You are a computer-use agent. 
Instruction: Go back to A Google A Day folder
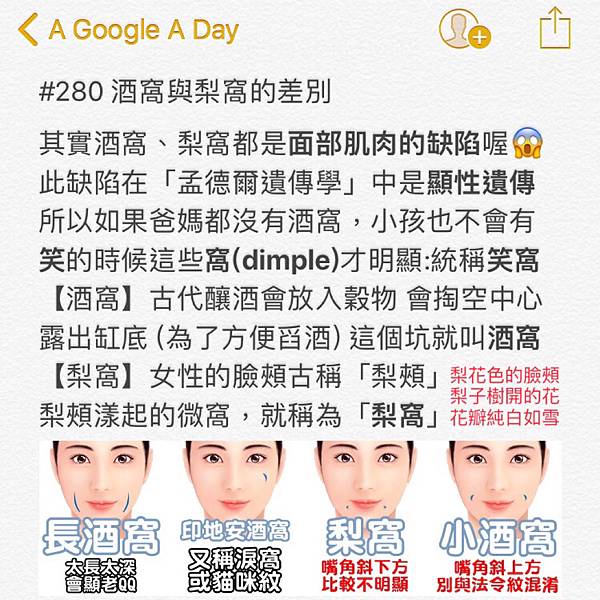coord(128,30)
